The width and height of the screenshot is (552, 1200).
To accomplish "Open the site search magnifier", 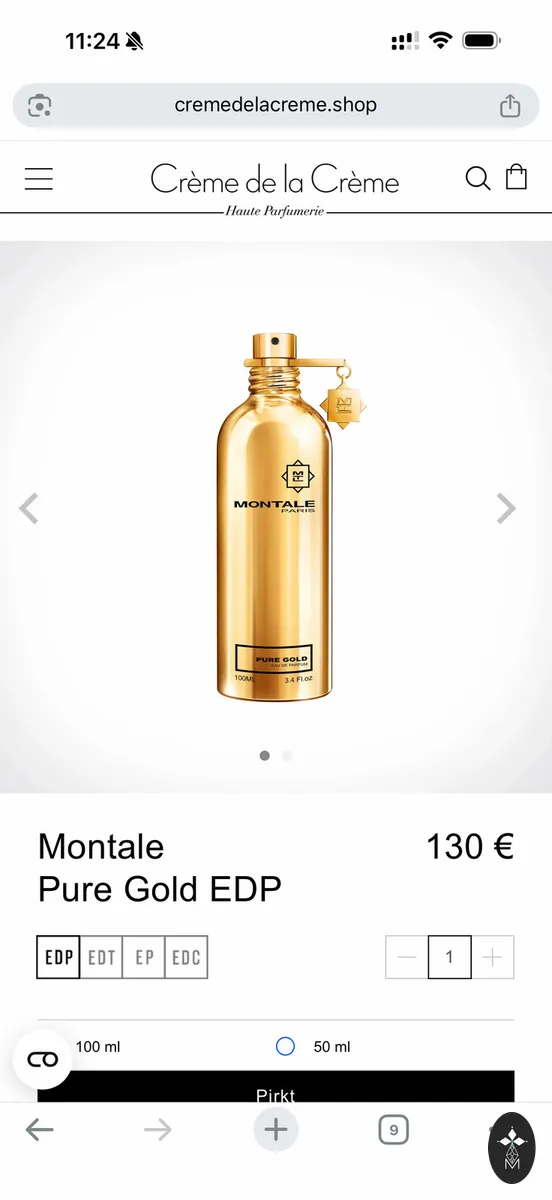I will [478, 179].
